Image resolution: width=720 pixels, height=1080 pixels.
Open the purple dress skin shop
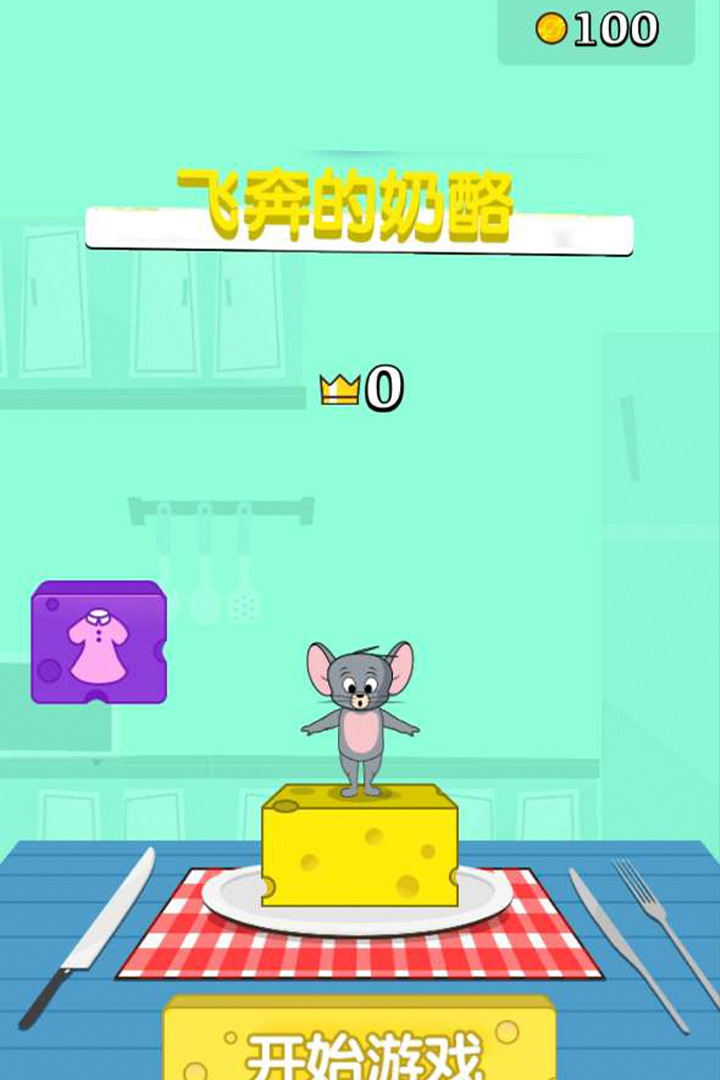[98, 643]
